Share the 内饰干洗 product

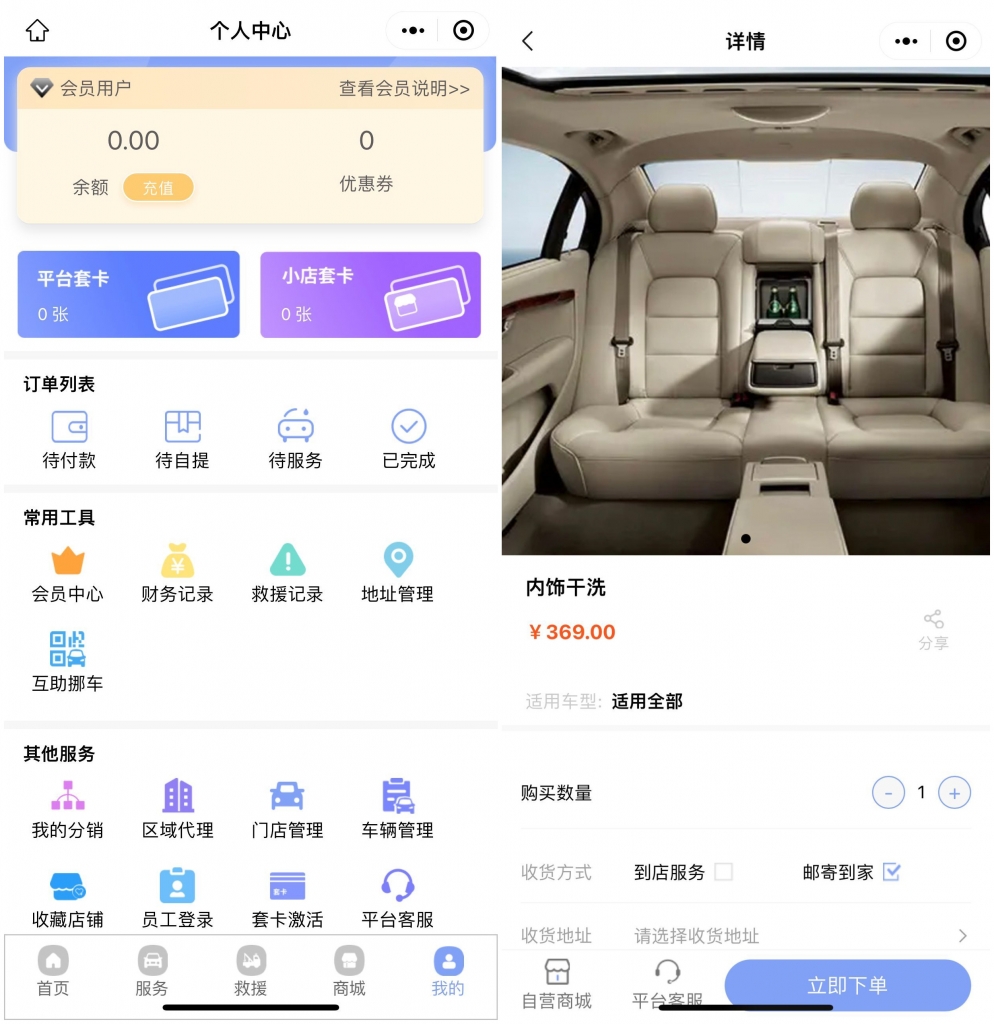pyautogui.click(x=933, y=629)
